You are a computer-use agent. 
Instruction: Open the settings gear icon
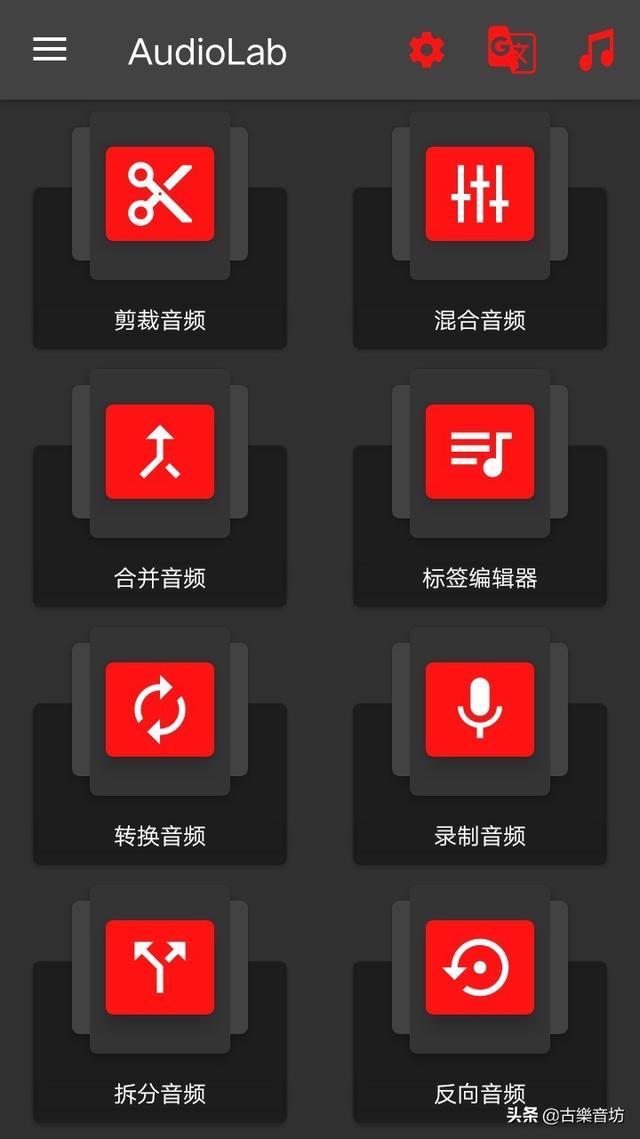[426, 50]
